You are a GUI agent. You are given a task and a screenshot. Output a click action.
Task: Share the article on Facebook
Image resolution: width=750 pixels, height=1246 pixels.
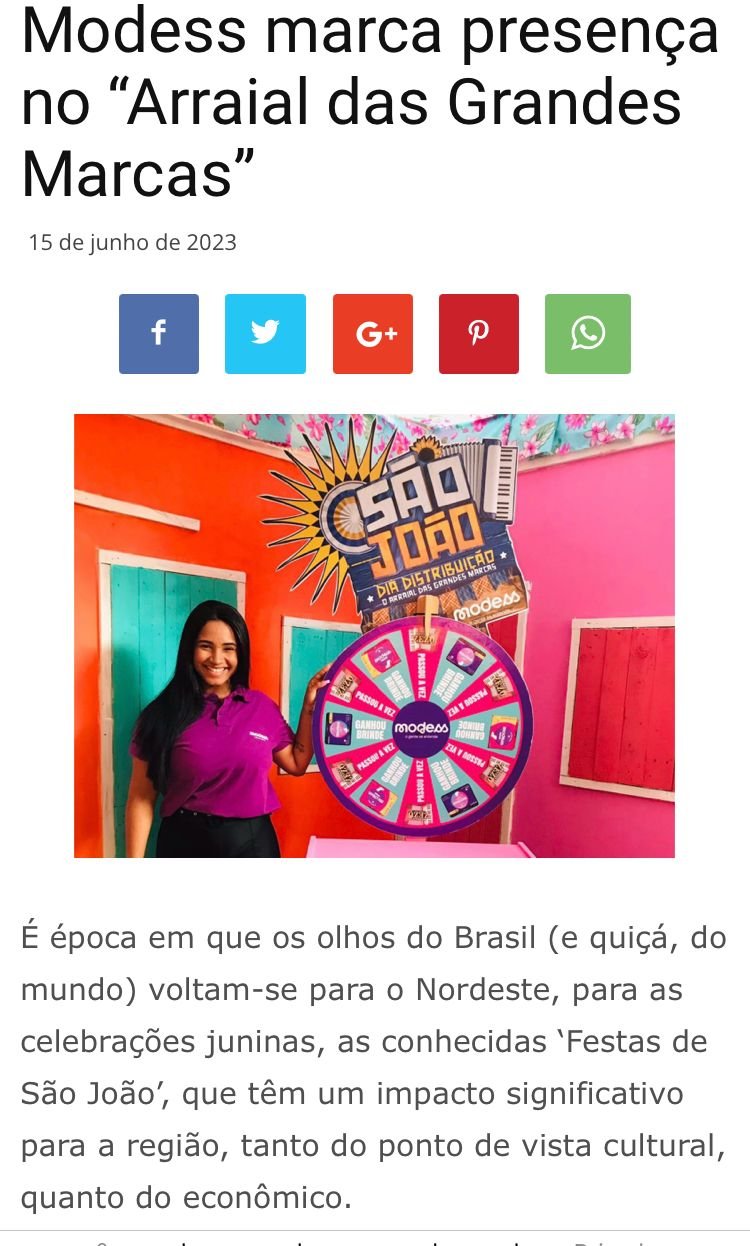[159, 334]
